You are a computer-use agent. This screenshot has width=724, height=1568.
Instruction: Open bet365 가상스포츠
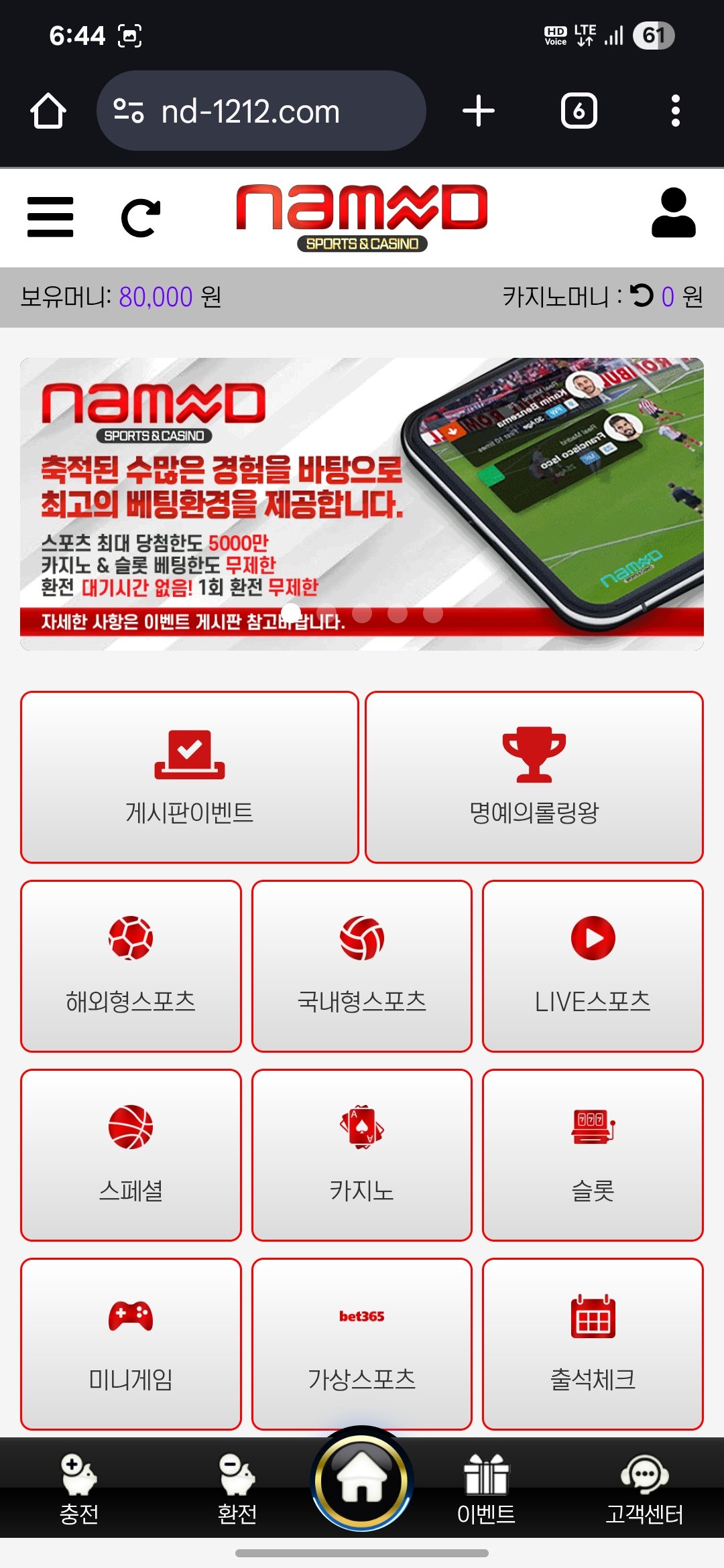(361, 1344)
